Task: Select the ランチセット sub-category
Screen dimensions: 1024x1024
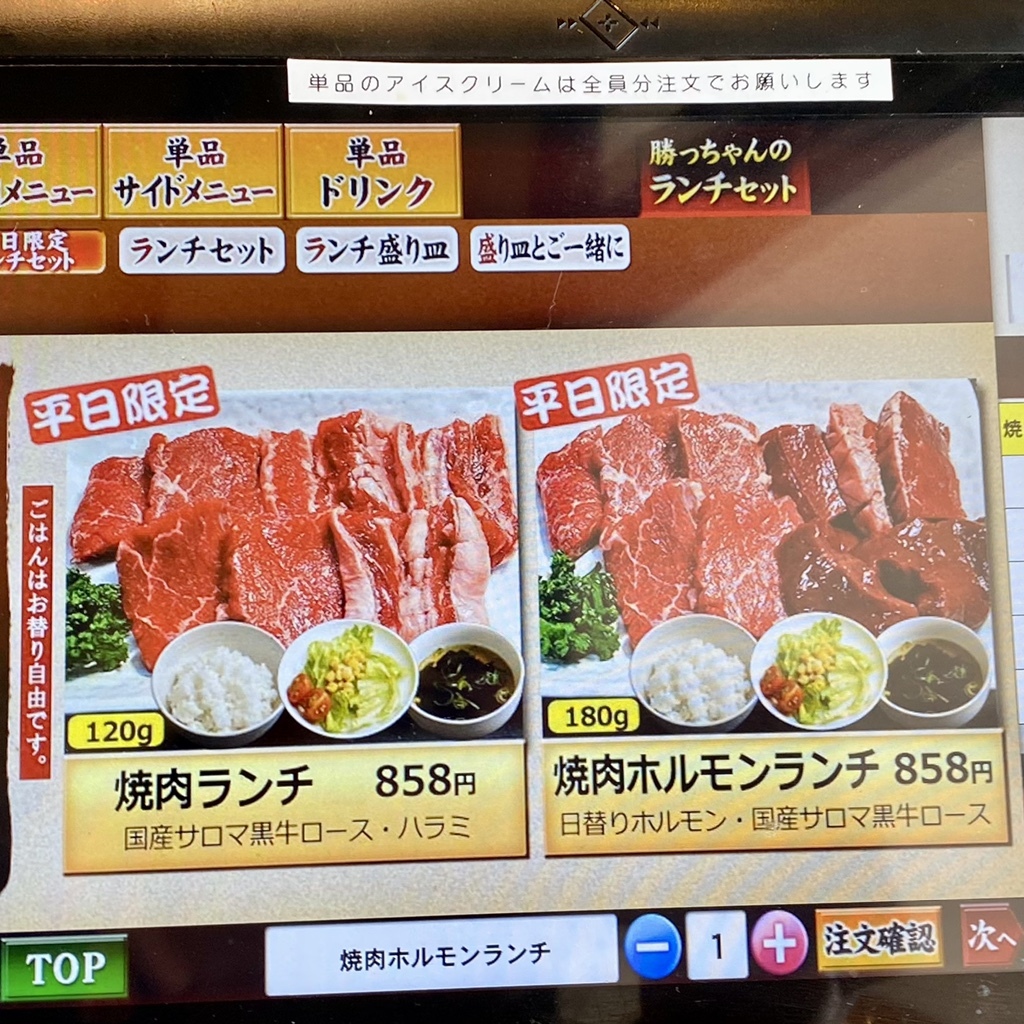Action: click(x=202, y=250)
